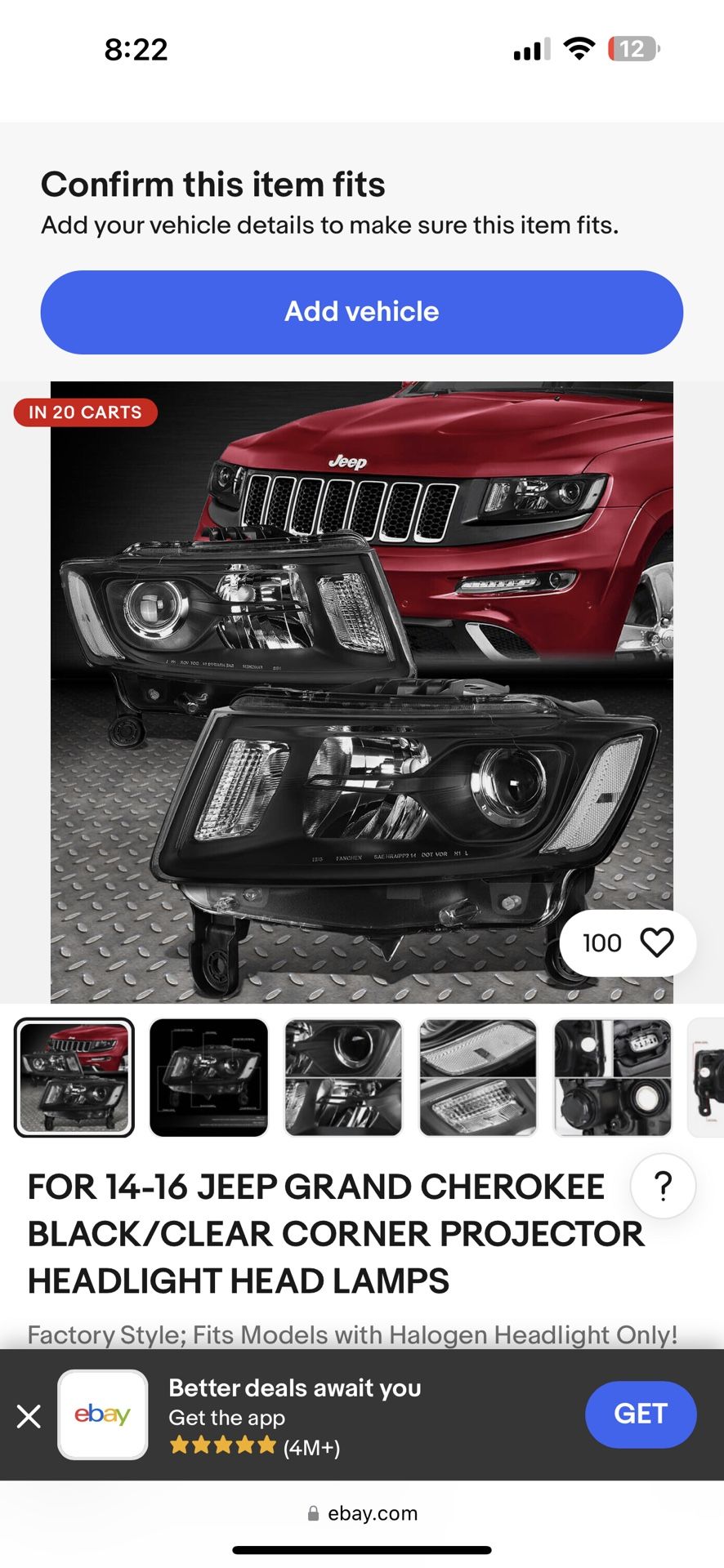
Task: Select the red Jeep grille thumbnail
Action: tap(74, 1077)
